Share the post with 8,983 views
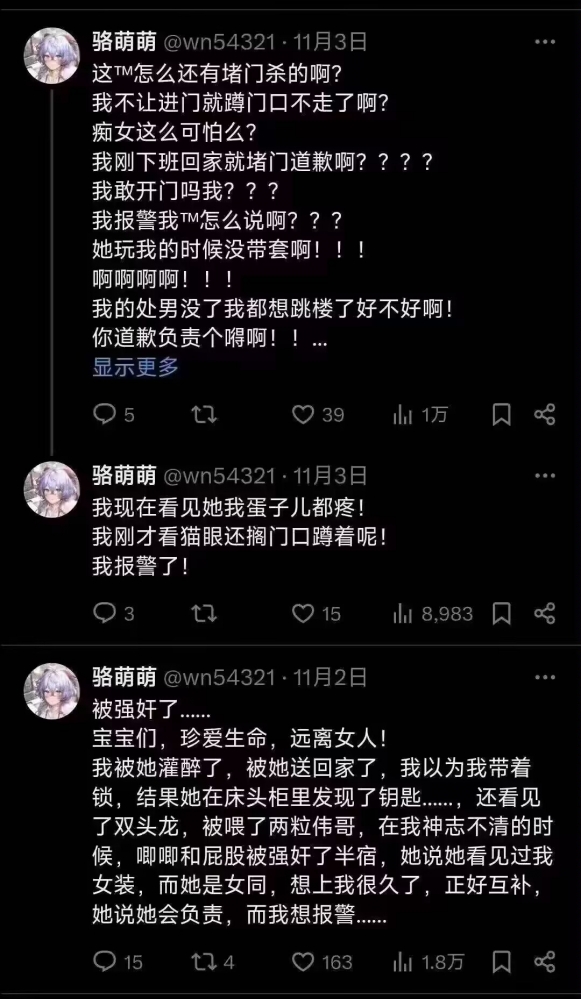The width and height of the screenshot is (581, 999). click(x=545, y=614)
